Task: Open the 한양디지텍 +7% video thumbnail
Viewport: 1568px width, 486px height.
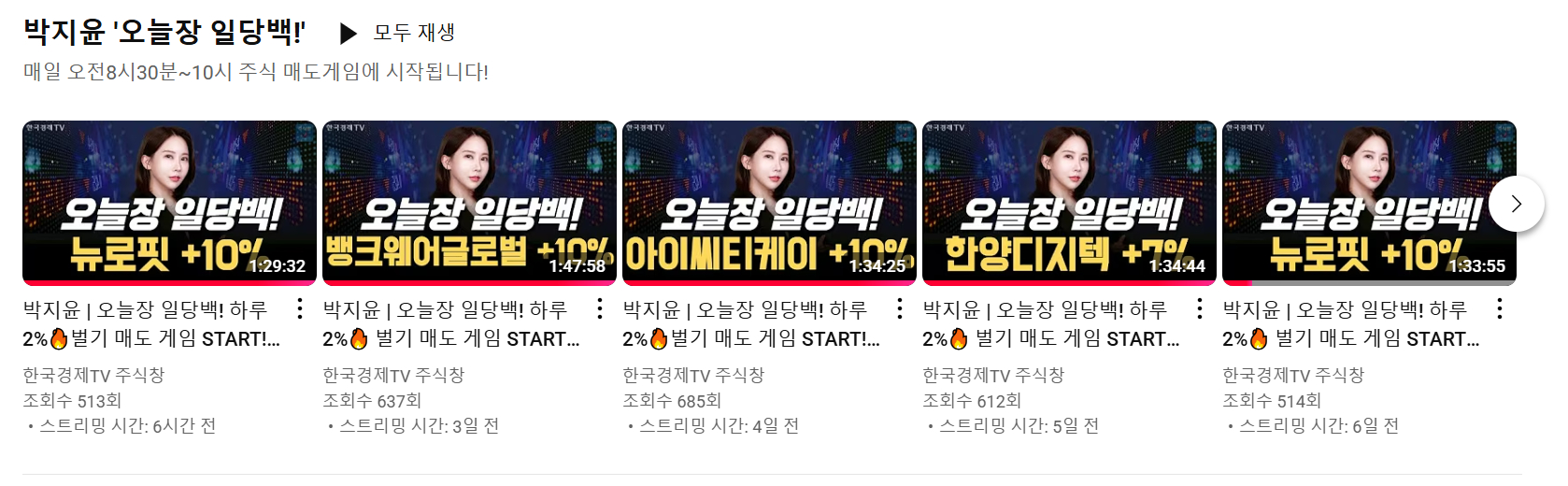Action: point(1069,202)
